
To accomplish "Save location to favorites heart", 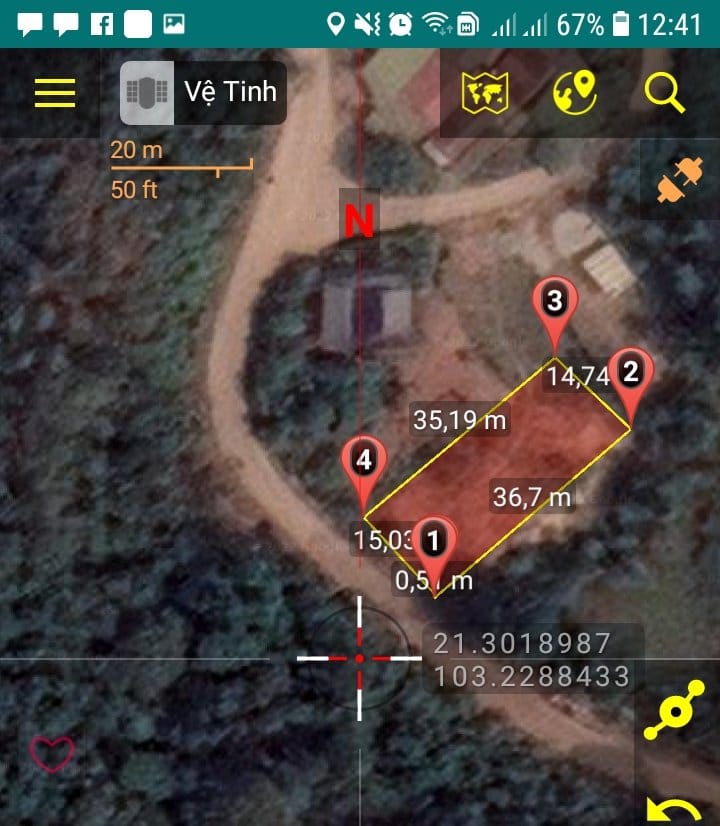I will point(52,753).
